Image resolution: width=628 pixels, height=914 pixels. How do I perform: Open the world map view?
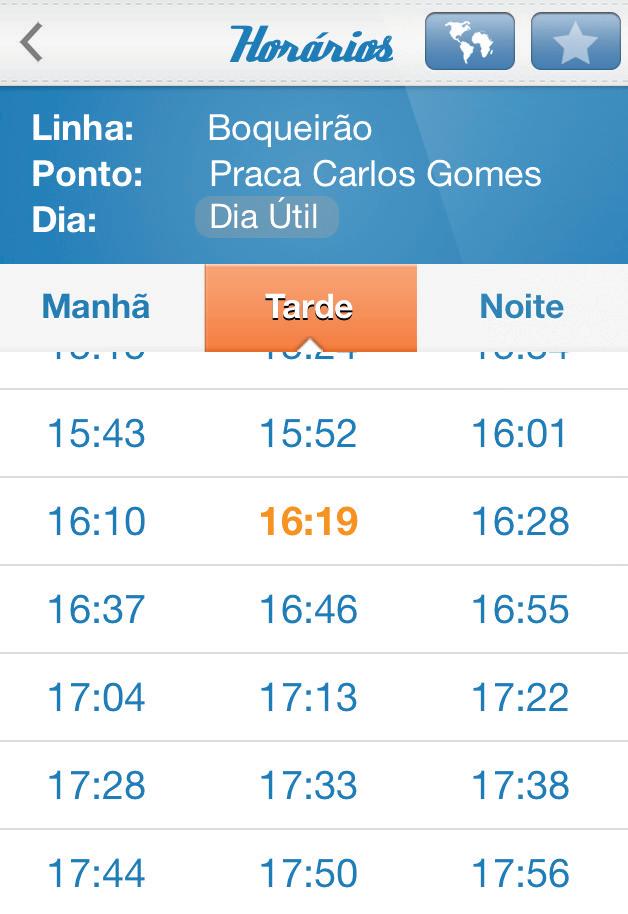pyautogui.click(x=469, y=42)
